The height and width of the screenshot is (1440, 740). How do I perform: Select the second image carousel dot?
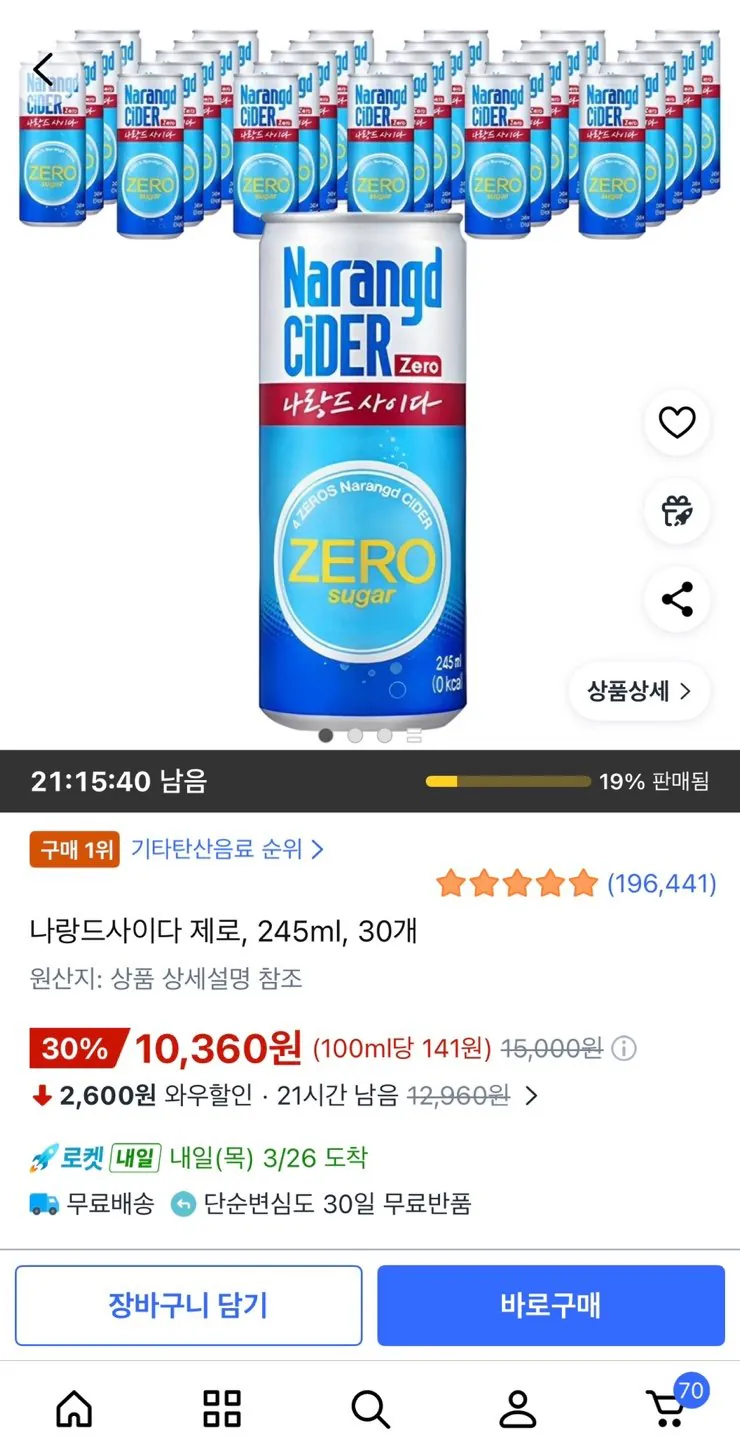coord(353,735)
